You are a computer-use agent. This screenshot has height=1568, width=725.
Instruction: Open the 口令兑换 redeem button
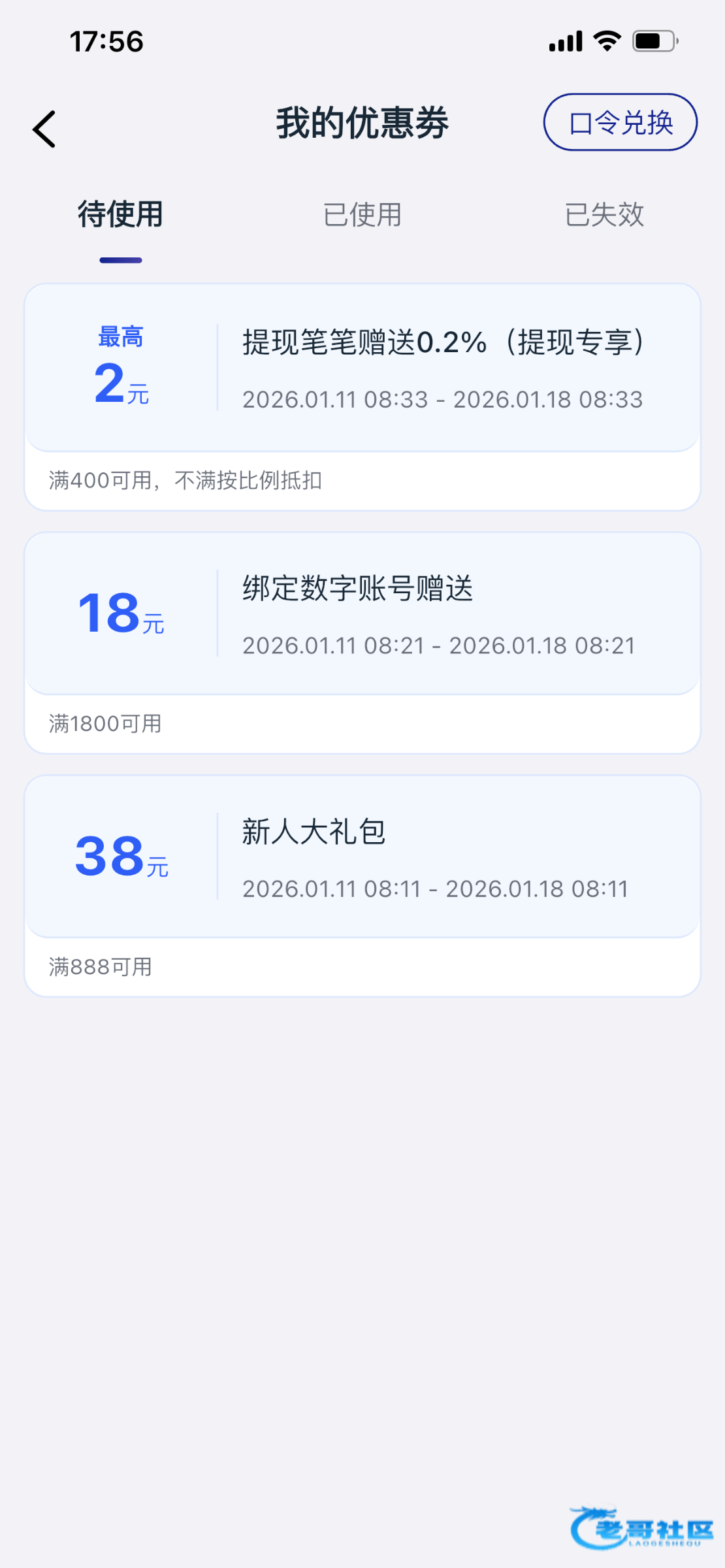pyautogui.click(x=620, y=122)
